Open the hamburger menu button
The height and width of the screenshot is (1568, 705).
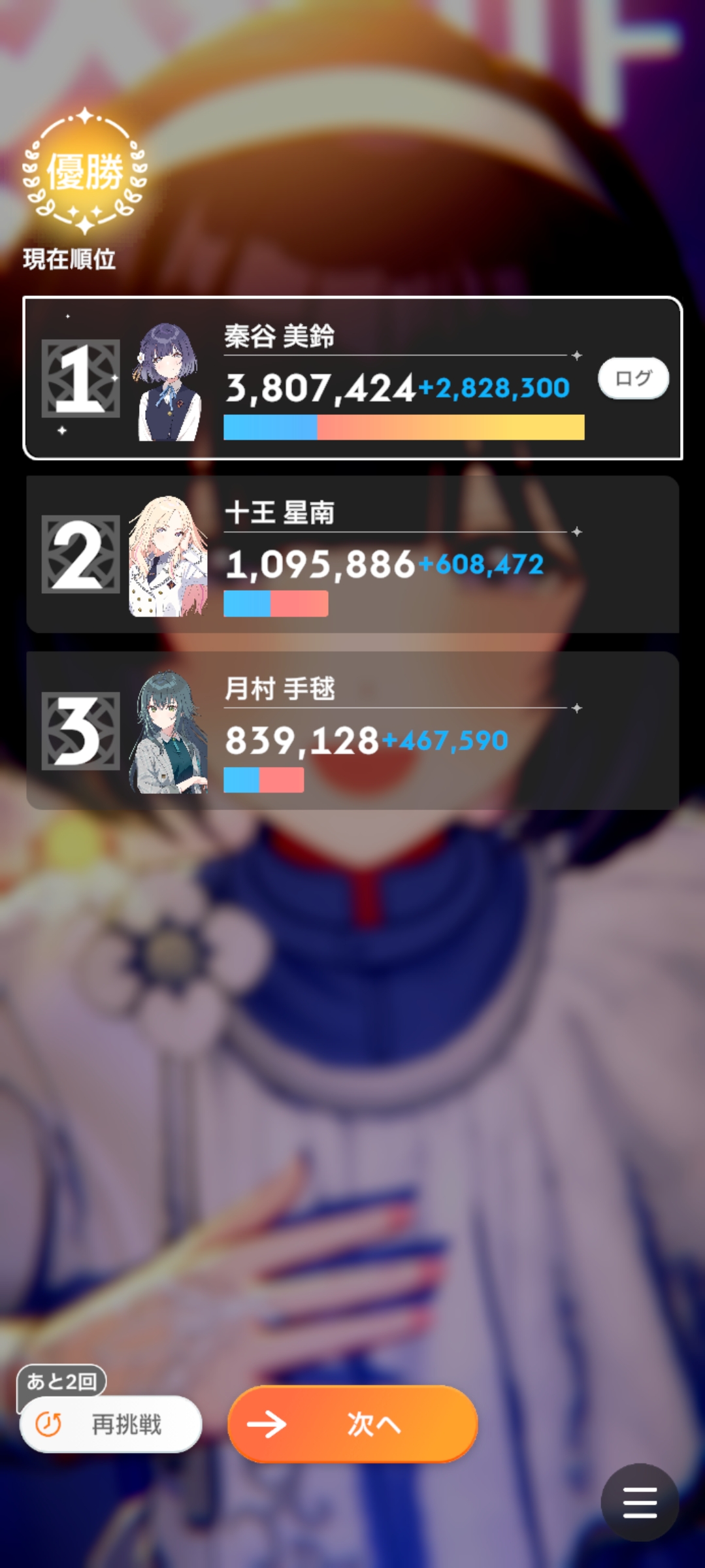click(640, 1502)
